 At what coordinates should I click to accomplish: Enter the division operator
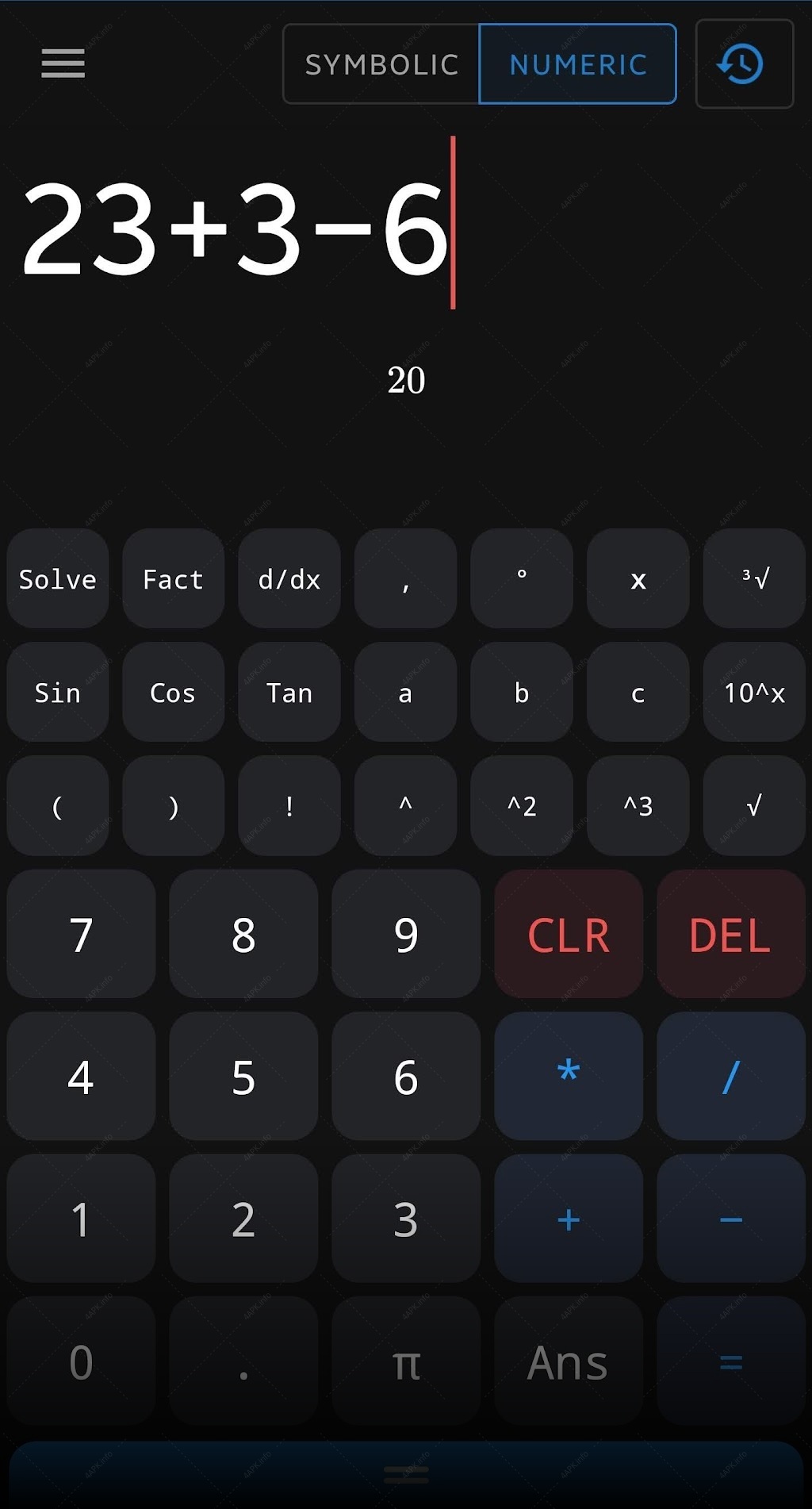point(731,1076)
